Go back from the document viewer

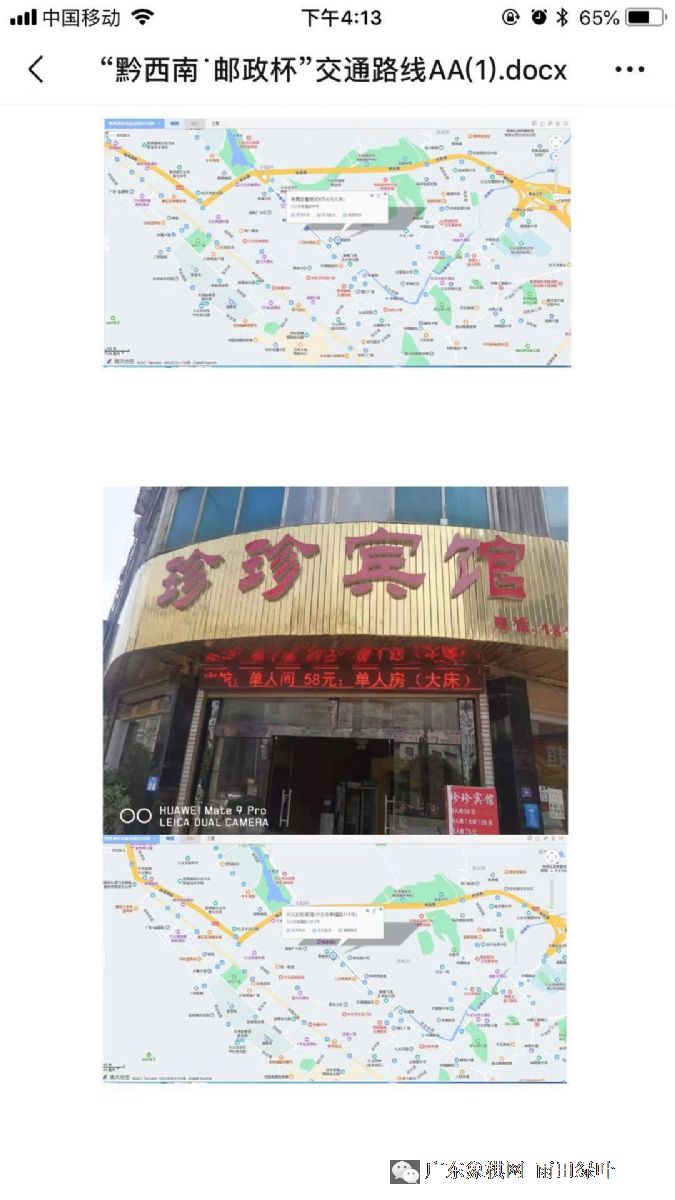[36, 69]
